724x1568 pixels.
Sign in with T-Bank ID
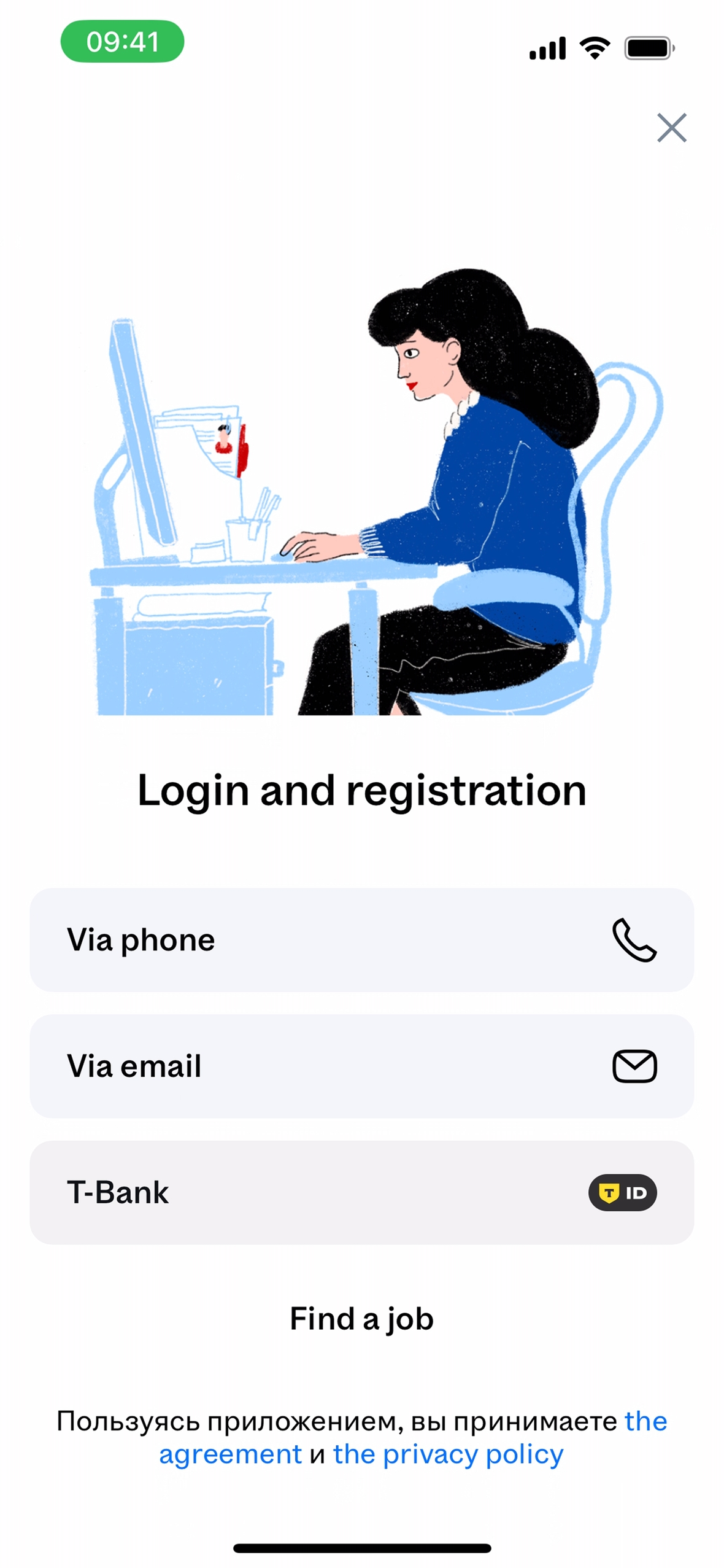pyautogui.click(x=361, y=1192)
